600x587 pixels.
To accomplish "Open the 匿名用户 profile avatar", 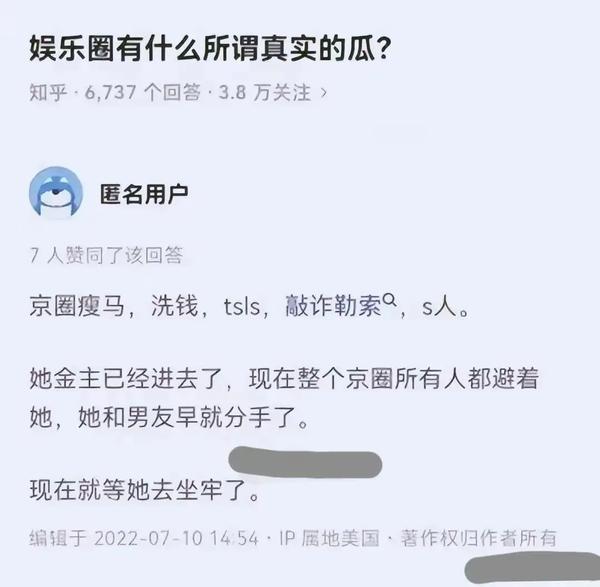I will pyautogui.click(x=56, y=191).
